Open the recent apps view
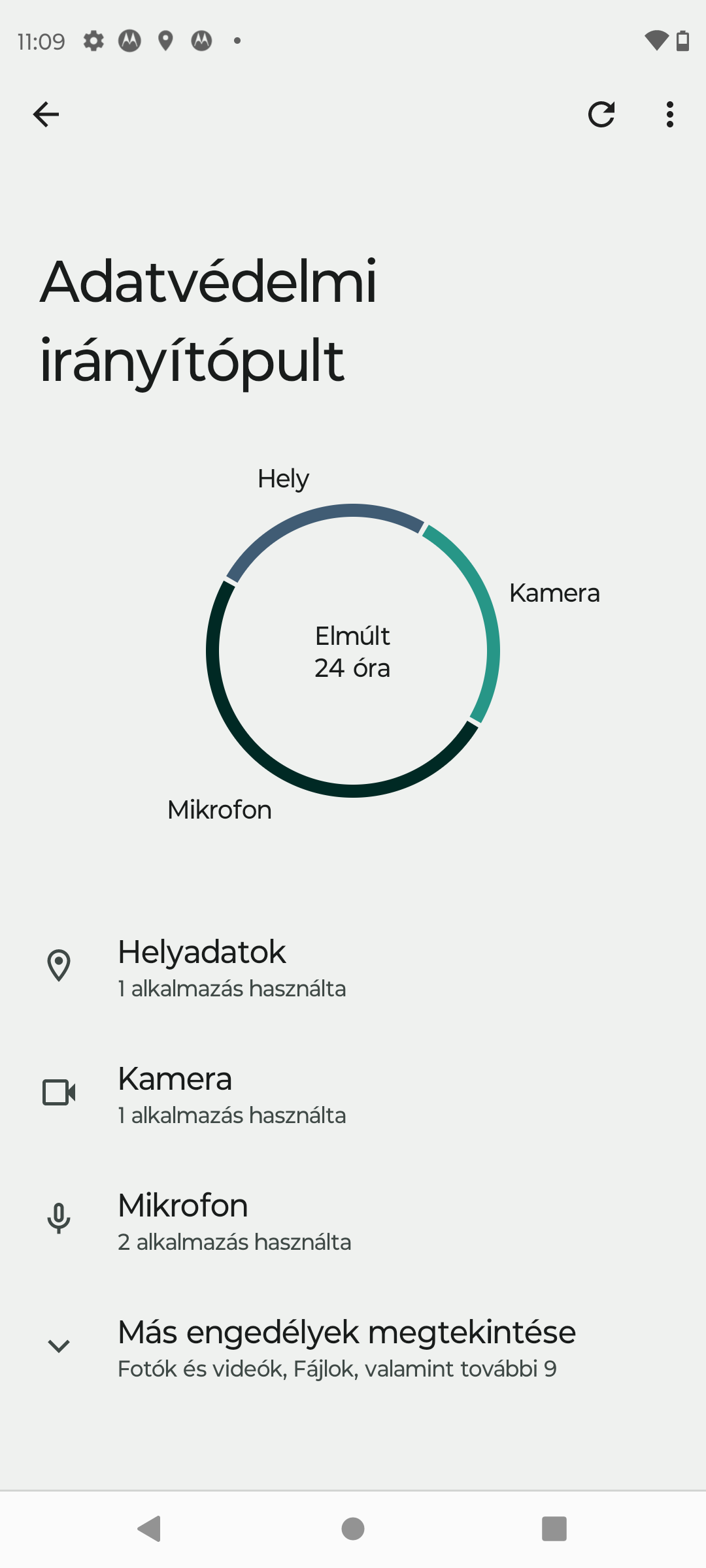Image resolution: width=706 pixels, height=1568 pixels. [x=554, y=1529]
